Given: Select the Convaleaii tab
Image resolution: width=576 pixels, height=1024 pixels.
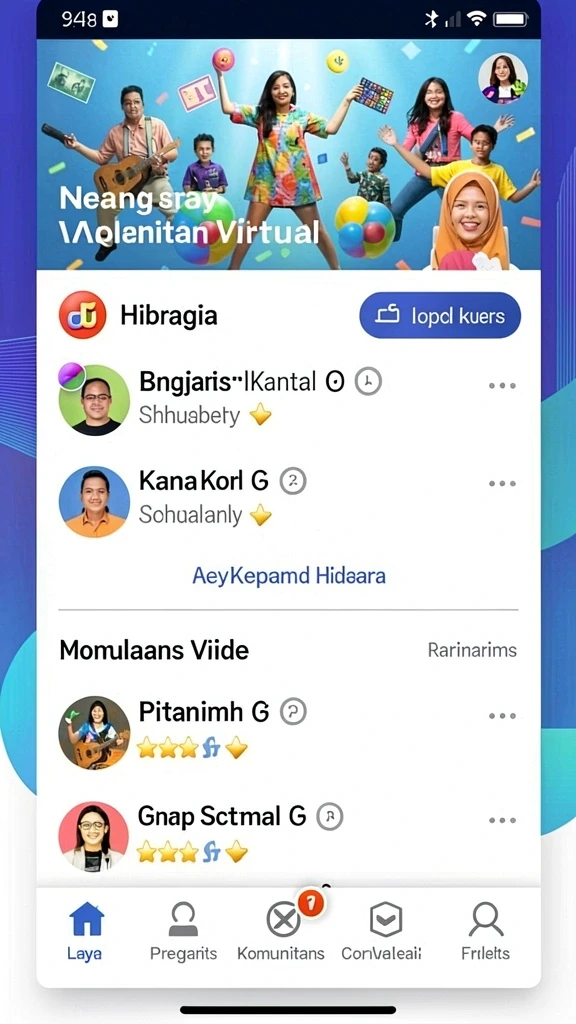Looking at the screenshot, I should [x=382, y=932].
